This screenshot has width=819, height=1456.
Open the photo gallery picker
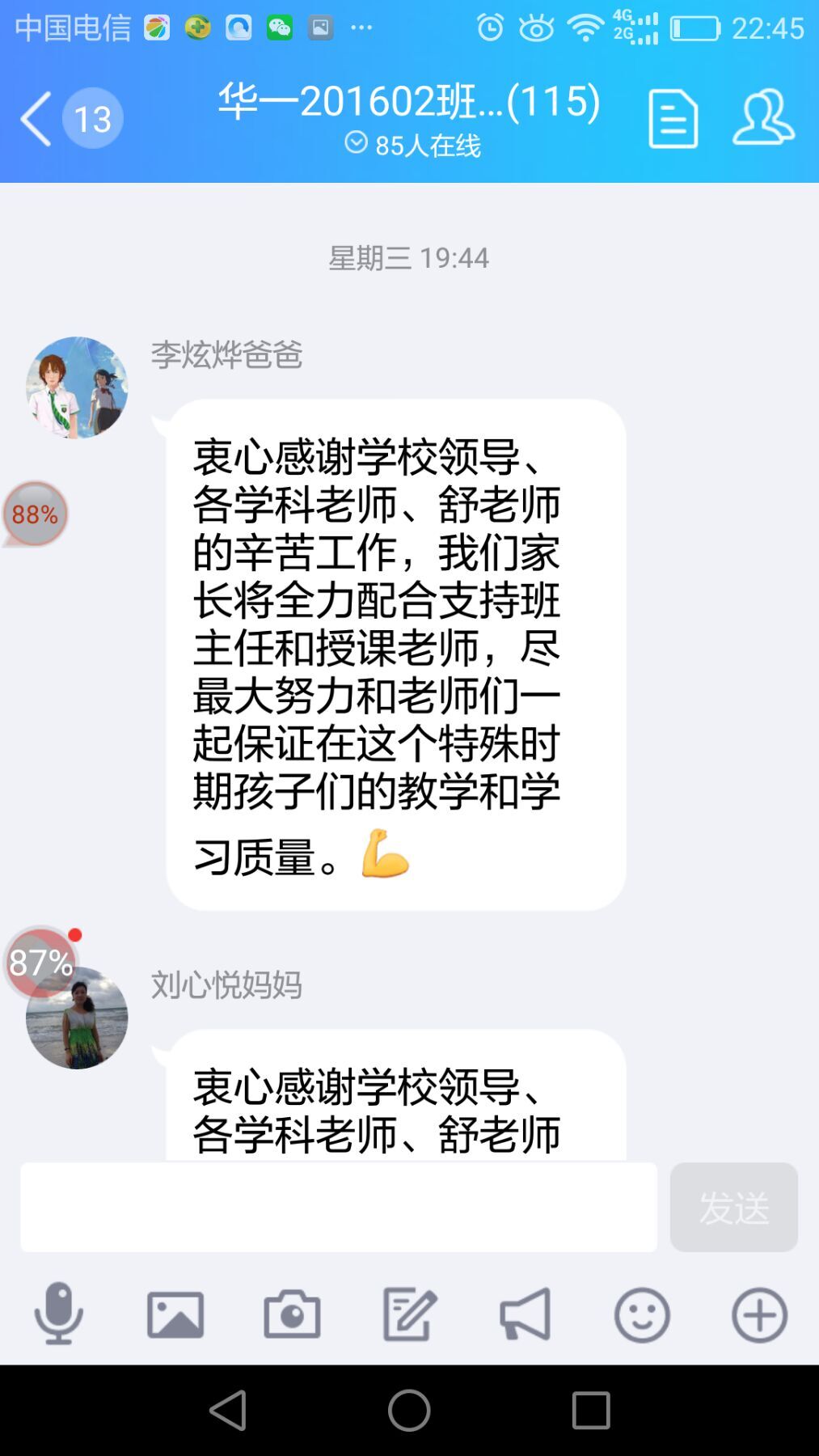175,1314
